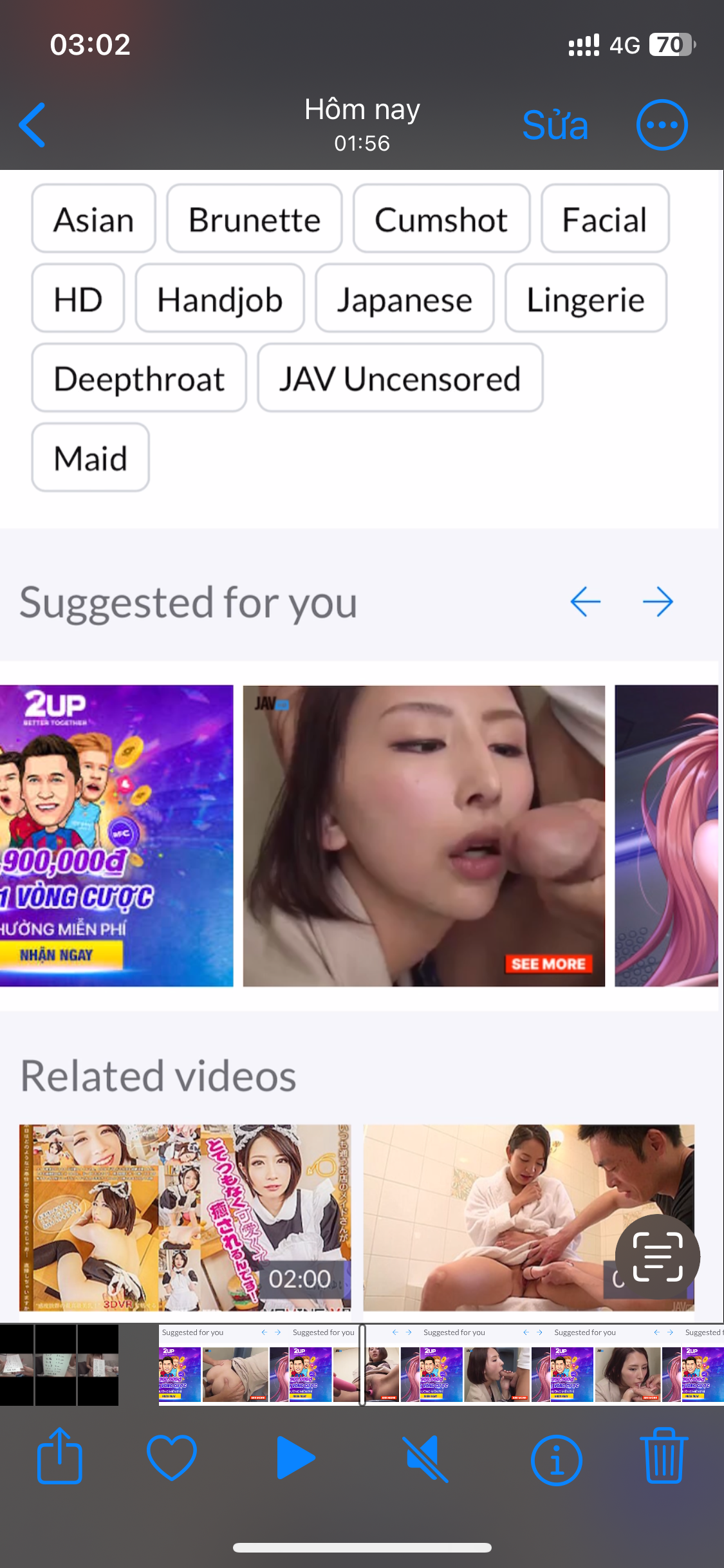Tap Sửa to edit this video
This screenshot has height=1568, width=724.
click(x=555, y=125)
